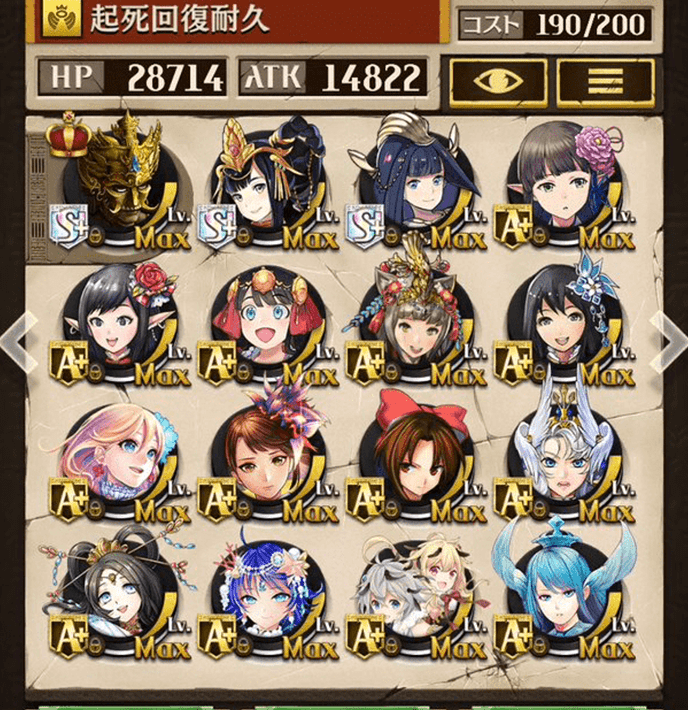Tap the eye view button

point(498,81)
